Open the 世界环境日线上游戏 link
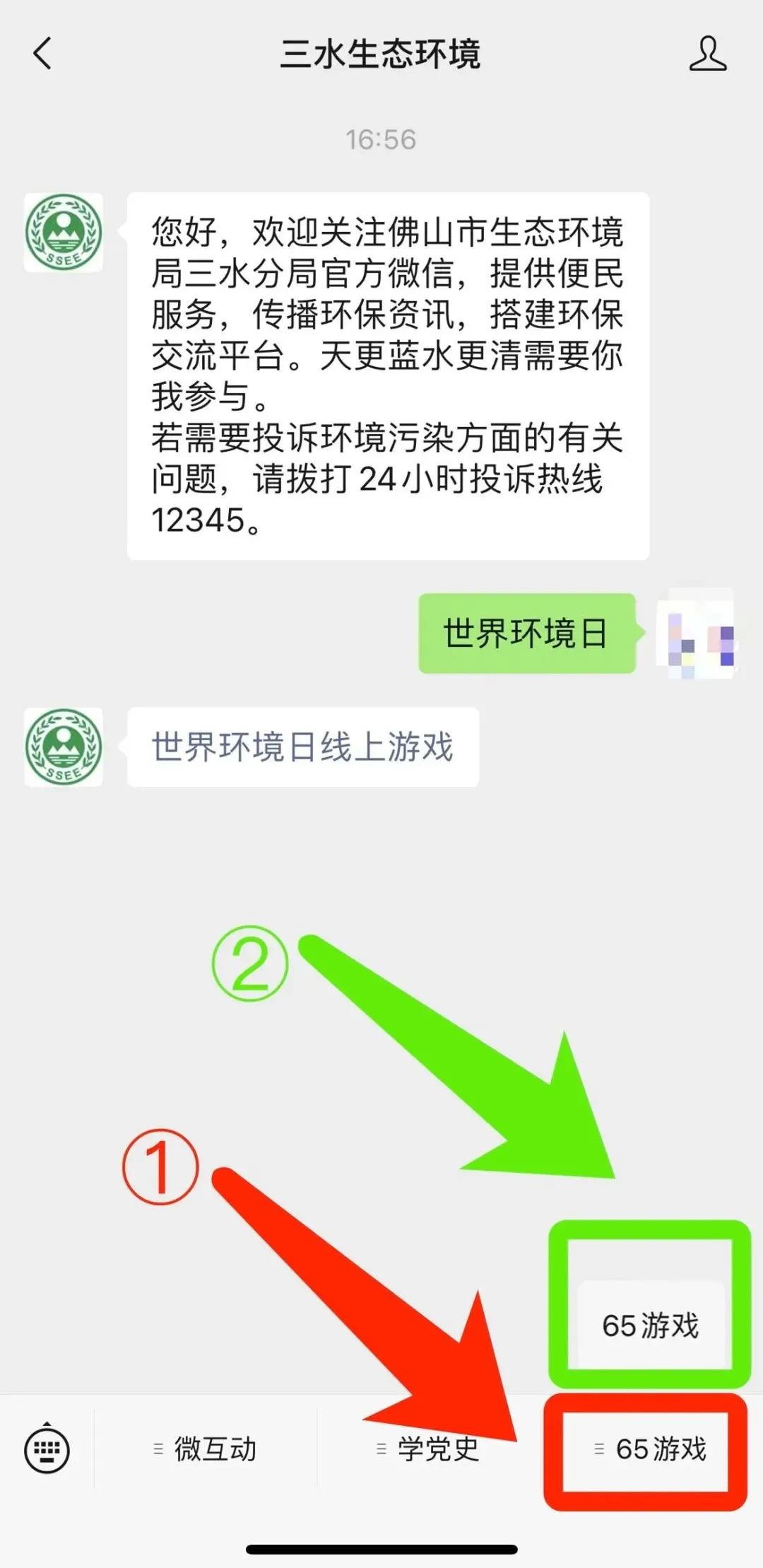 pyautogui.click(x=302, y=747)
